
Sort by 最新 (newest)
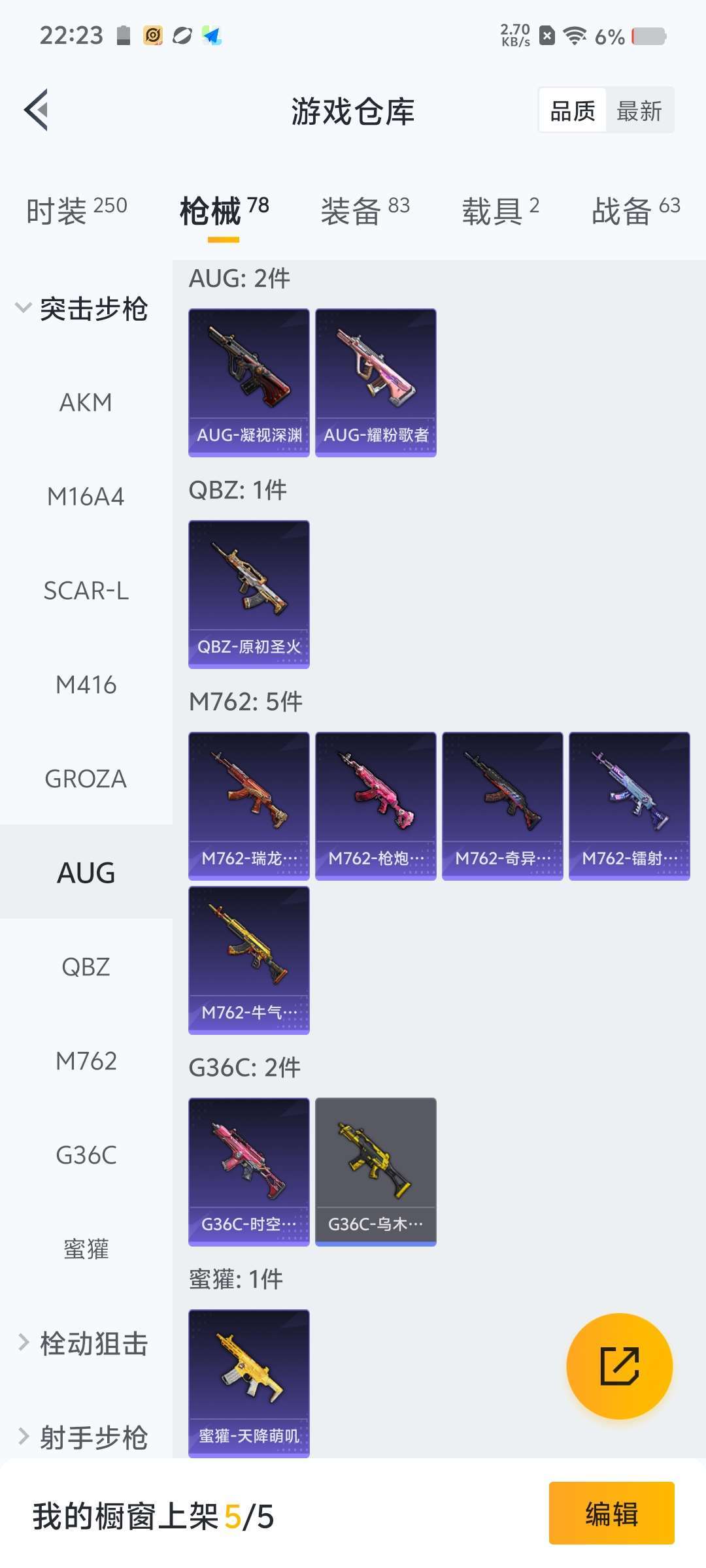pos(639,111)
